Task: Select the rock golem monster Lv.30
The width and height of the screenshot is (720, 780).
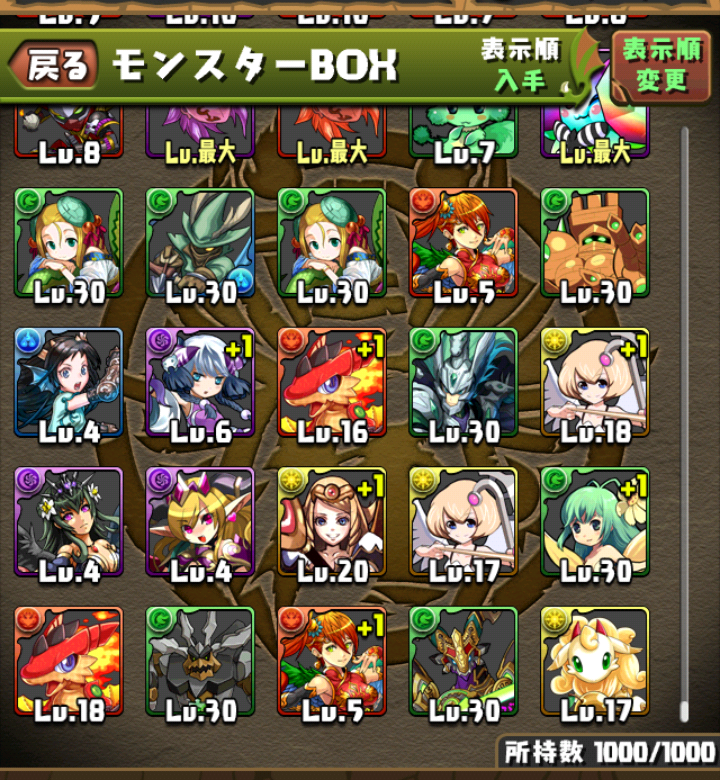Action: click(594, 242)
